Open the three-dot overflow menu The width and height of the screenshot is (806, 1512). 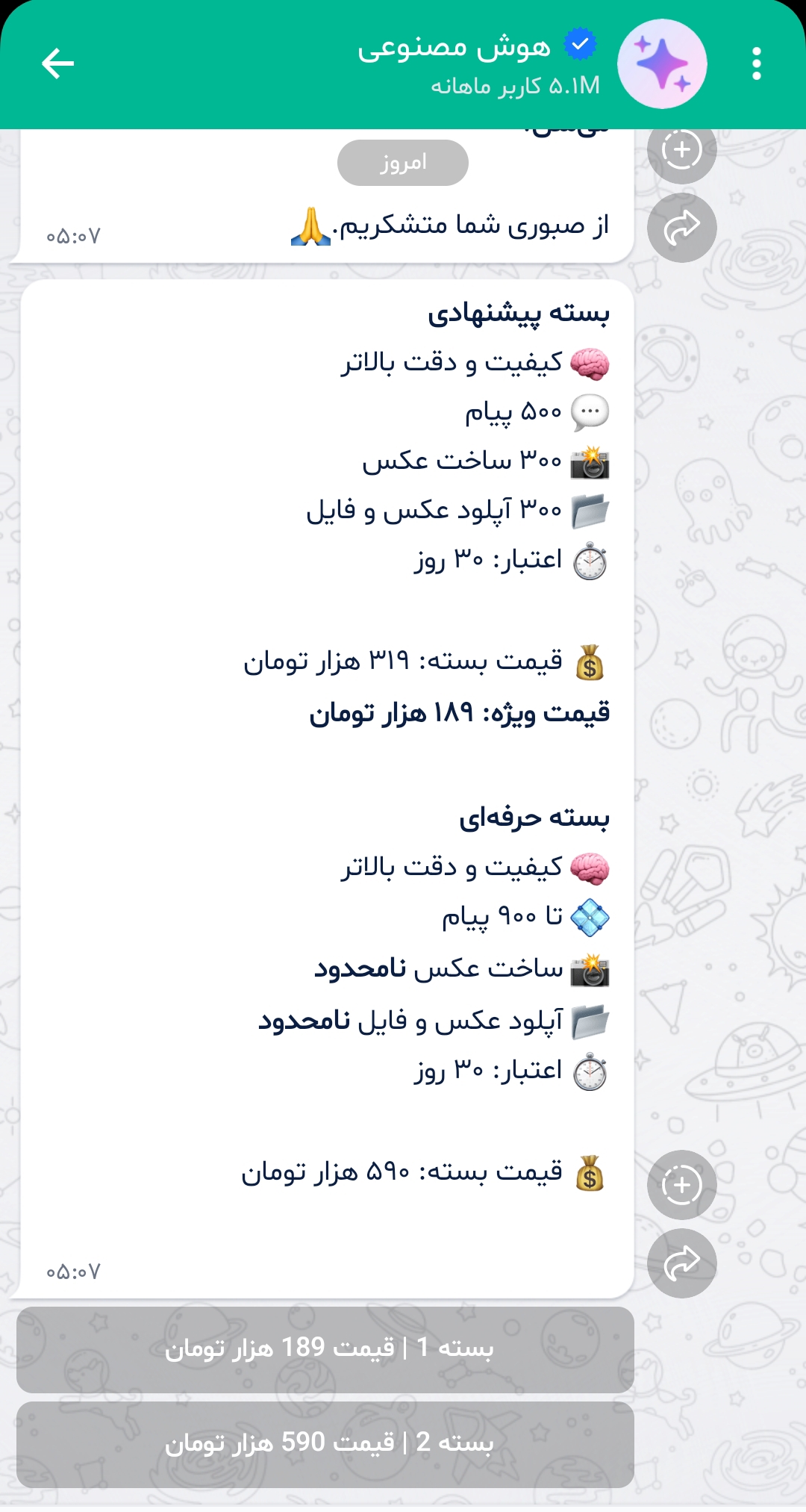[x=756, y=63]
